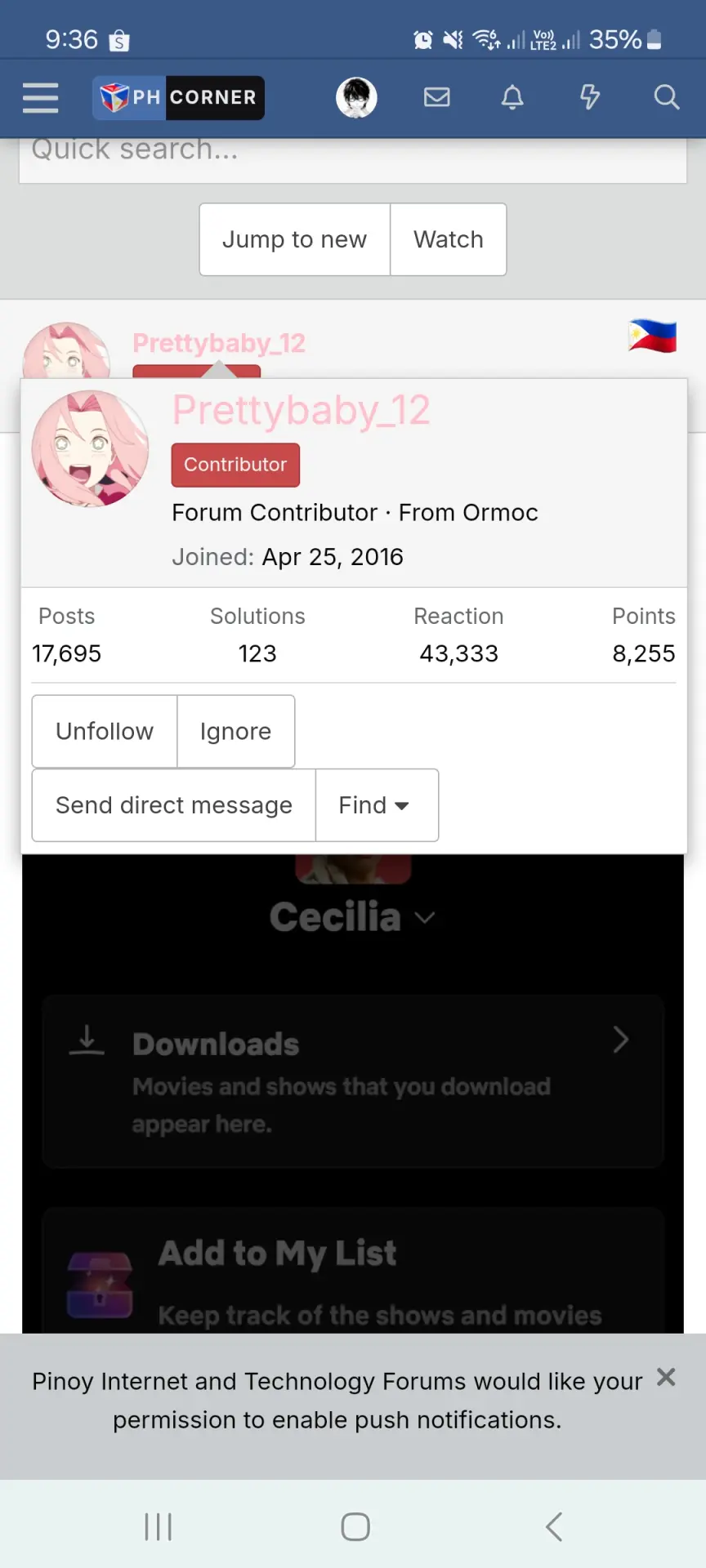Viewport: 706px width, 1568px height.
Task: Open the hamburger menu
Action: (40, 97)
